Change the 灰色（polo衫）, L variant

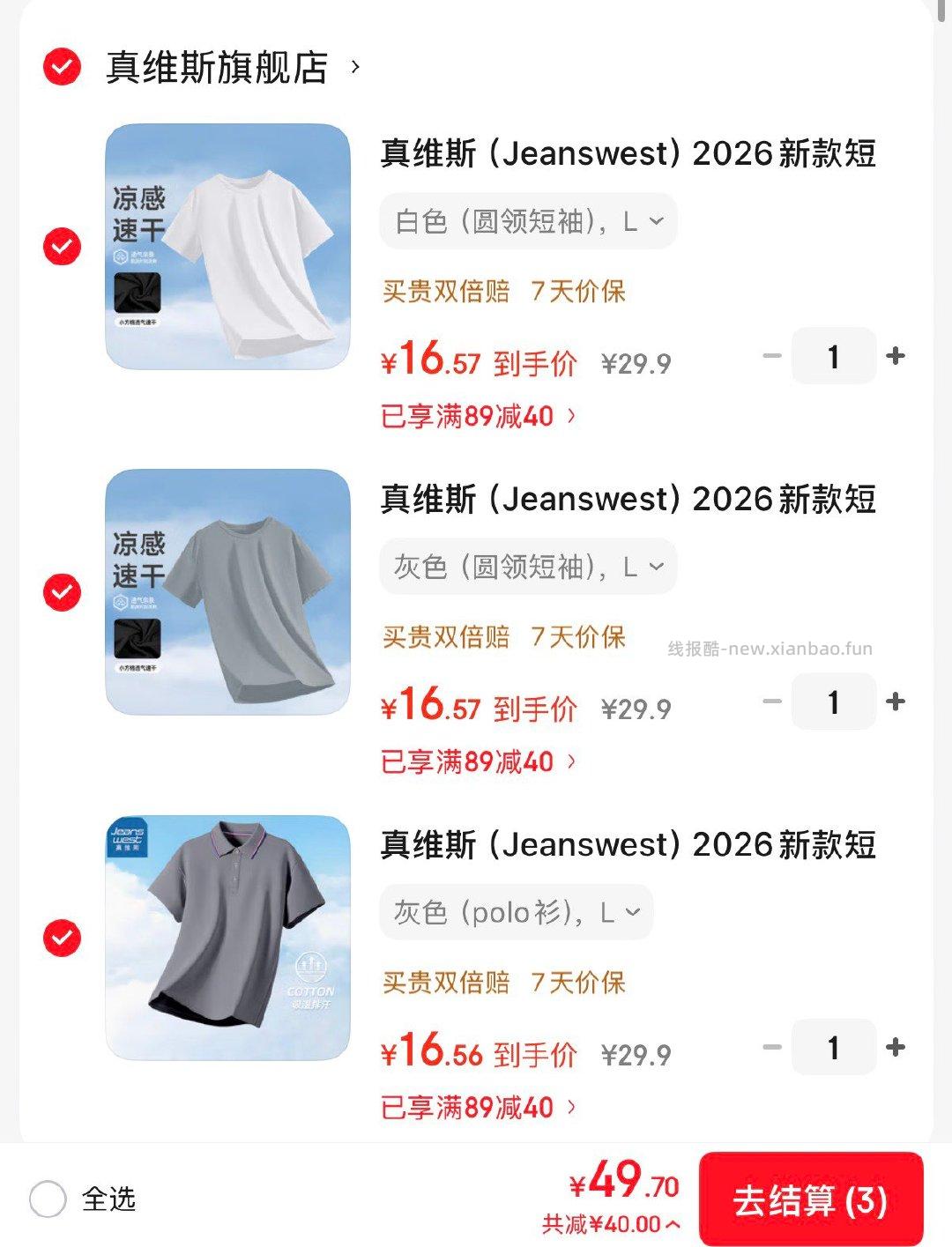[517, 912]
